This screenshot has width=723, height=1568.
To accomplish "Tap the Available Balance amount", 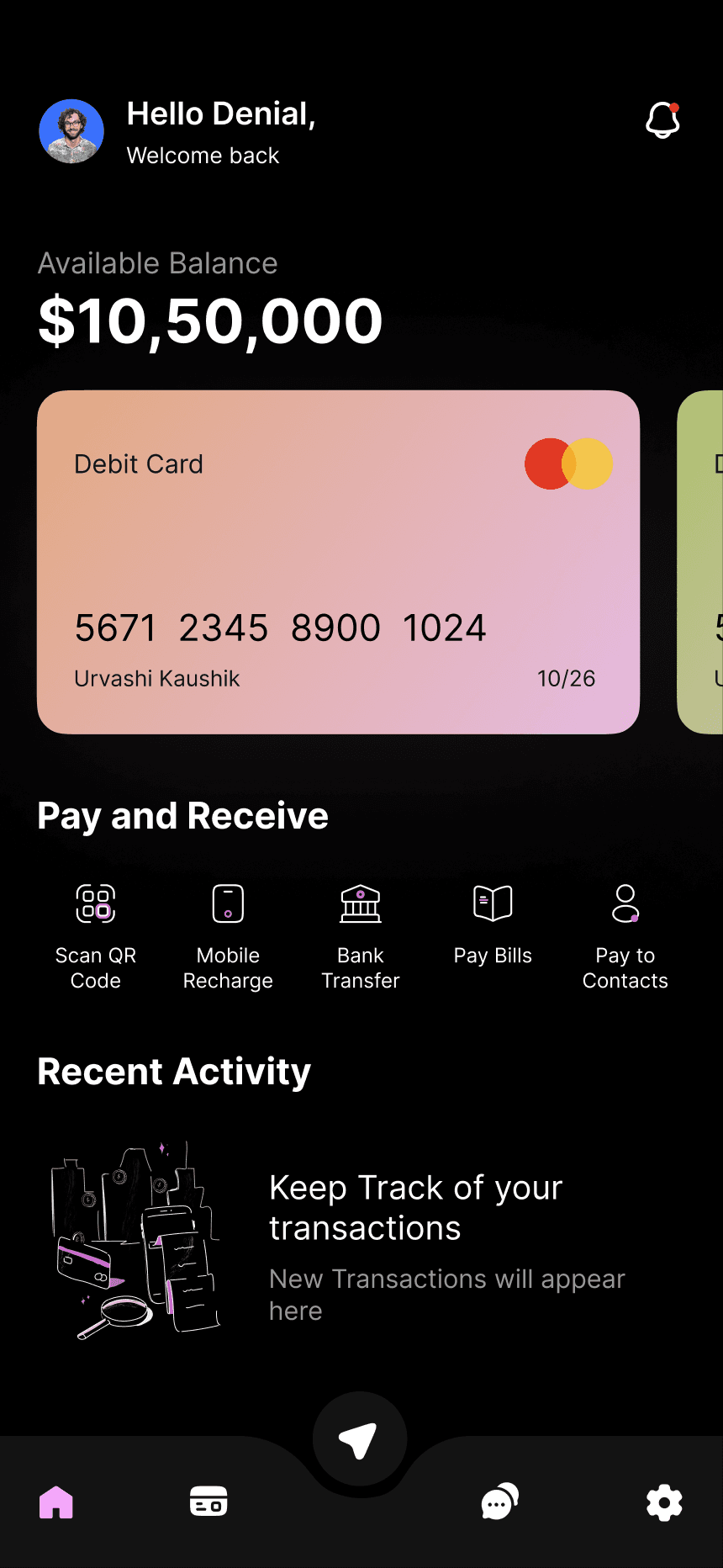I will (x=209, y=320).
